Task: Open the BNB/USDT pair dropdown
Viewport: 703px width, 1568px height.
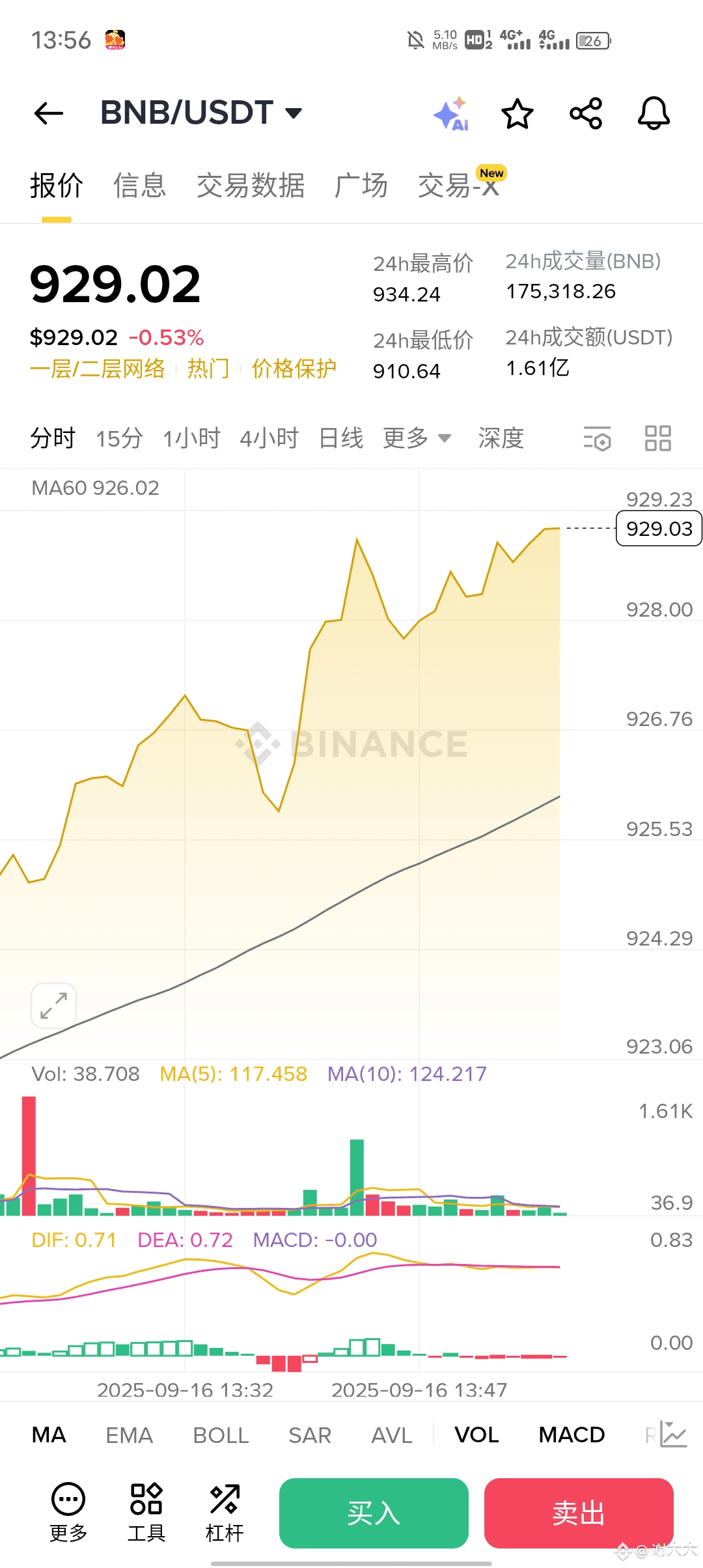Action: (x=201, y=113)
